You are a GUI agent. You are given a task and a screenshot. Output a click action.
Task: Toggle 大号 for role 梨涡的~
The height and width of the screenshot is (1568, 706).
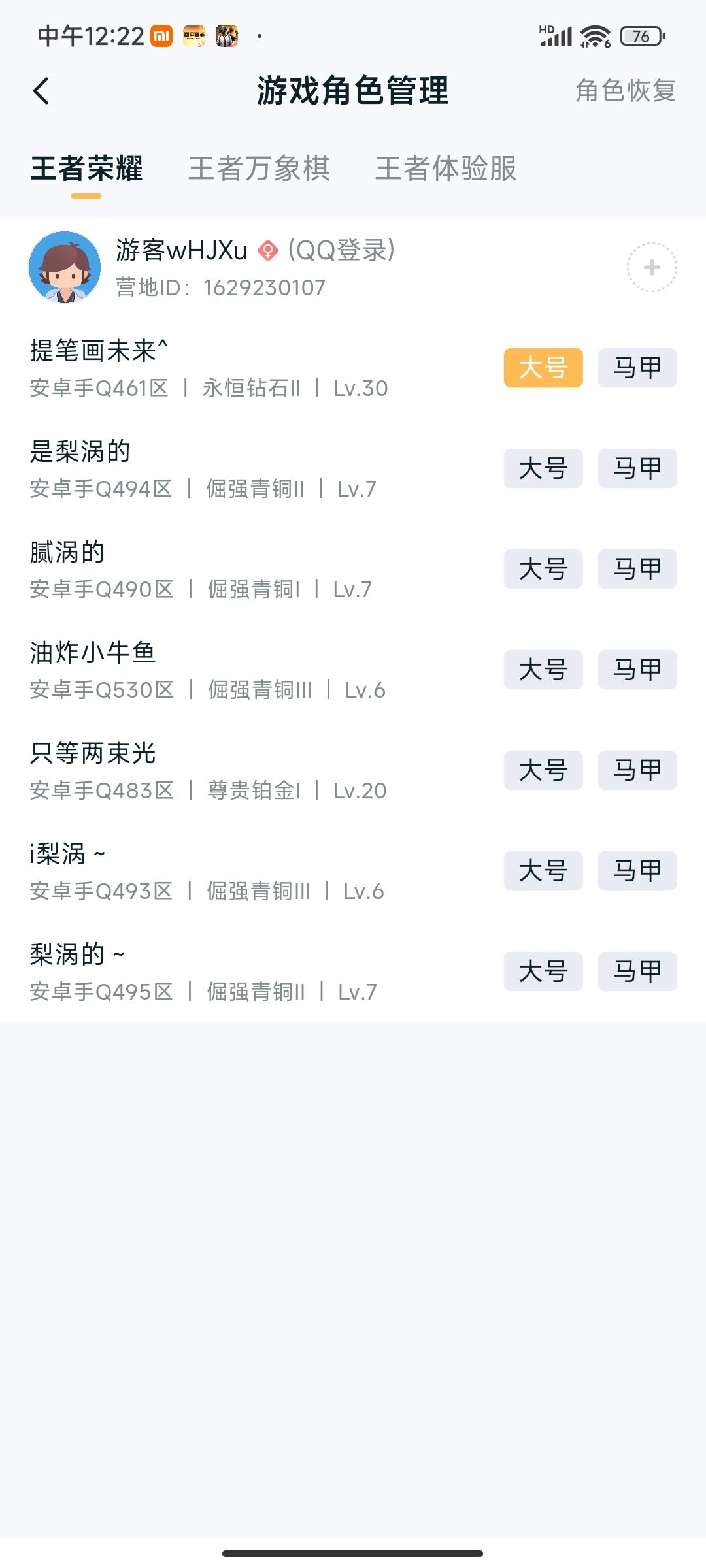[543, 972]
